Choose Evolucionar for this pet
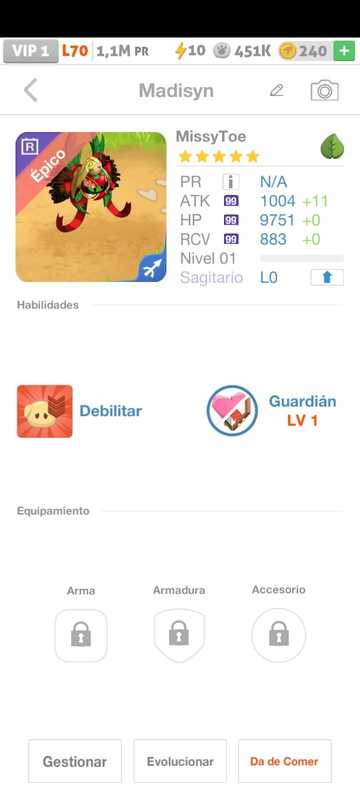 [180, 761]
